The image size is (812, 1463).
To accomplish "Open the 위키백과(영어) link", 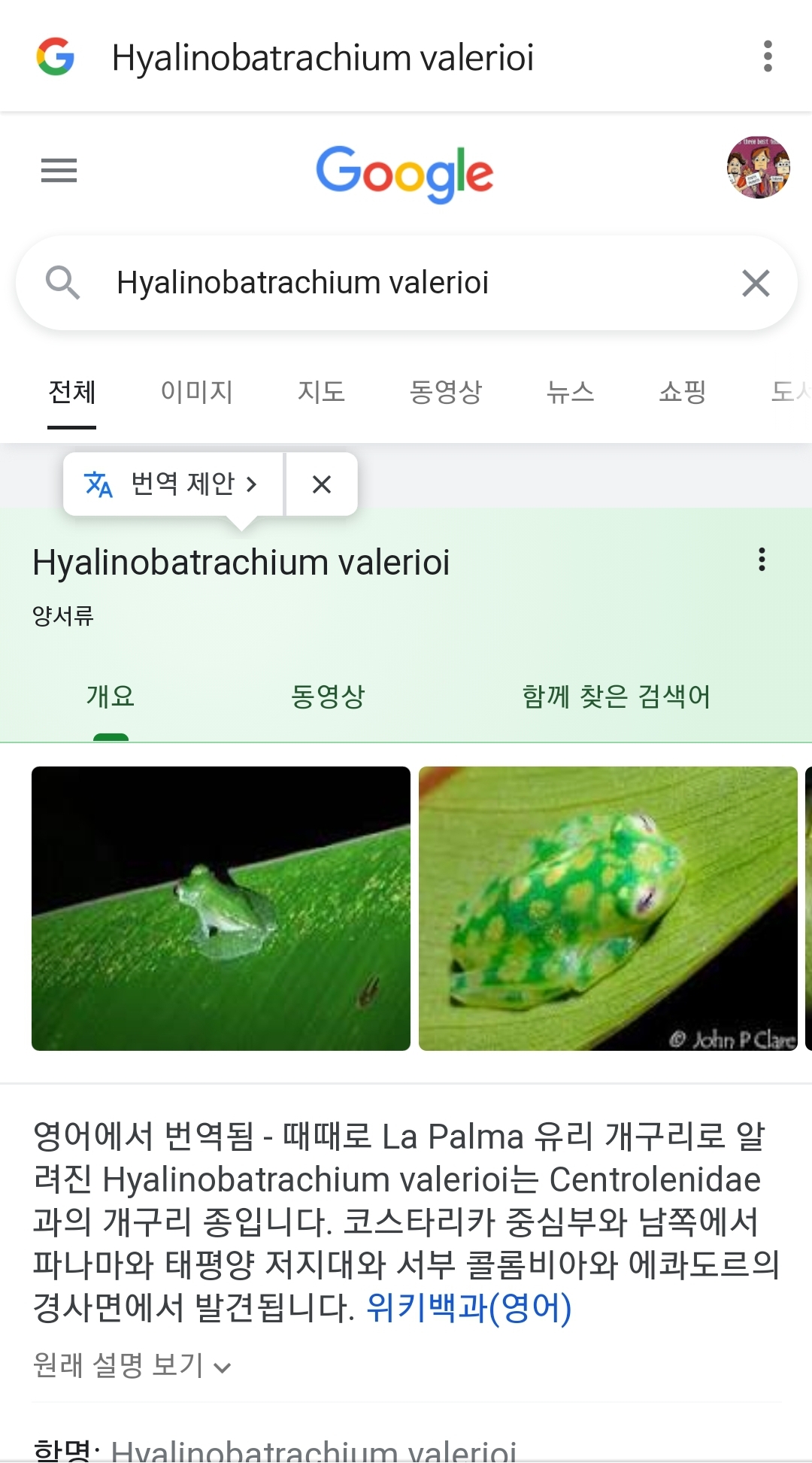I will coord(468,1308).
